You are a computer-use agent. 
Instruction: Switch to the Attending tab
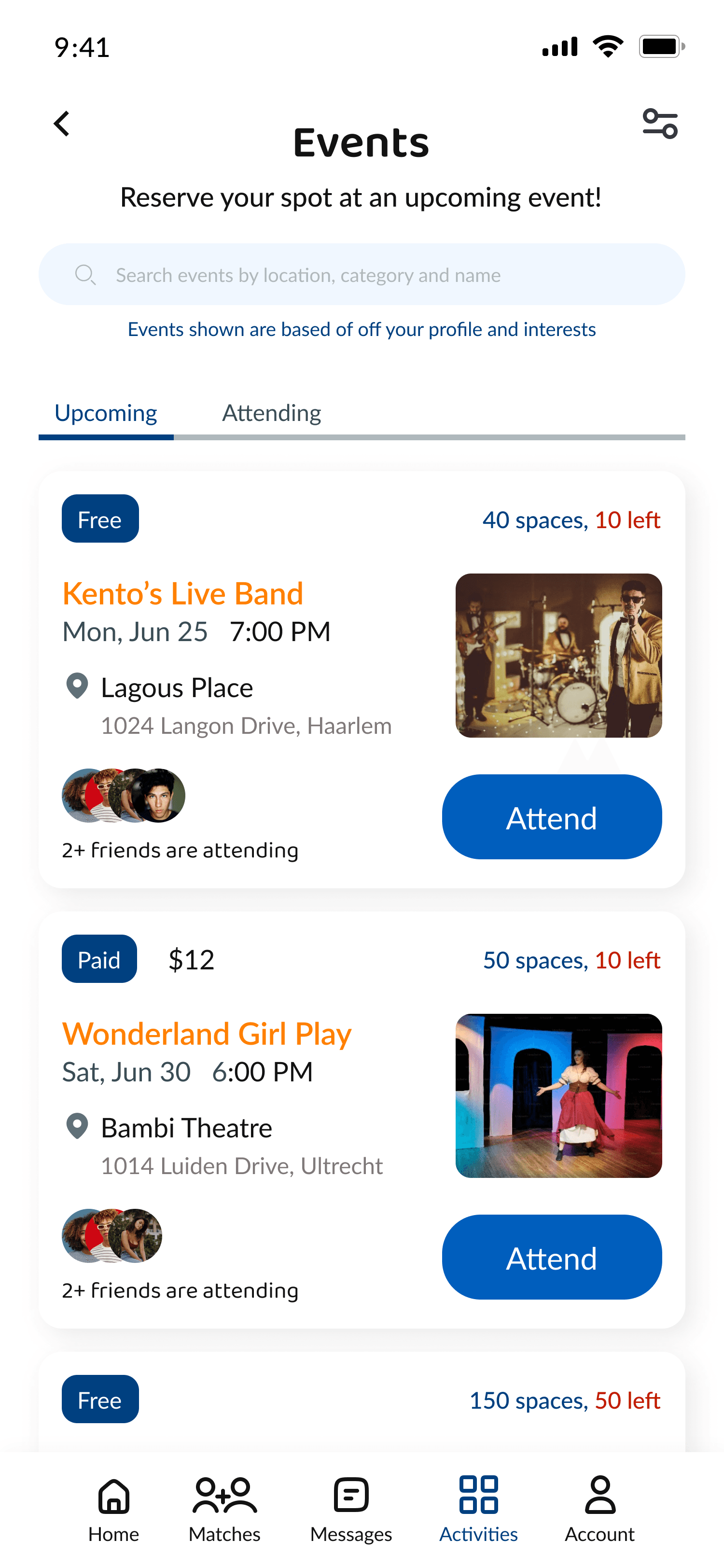[271, 413]
